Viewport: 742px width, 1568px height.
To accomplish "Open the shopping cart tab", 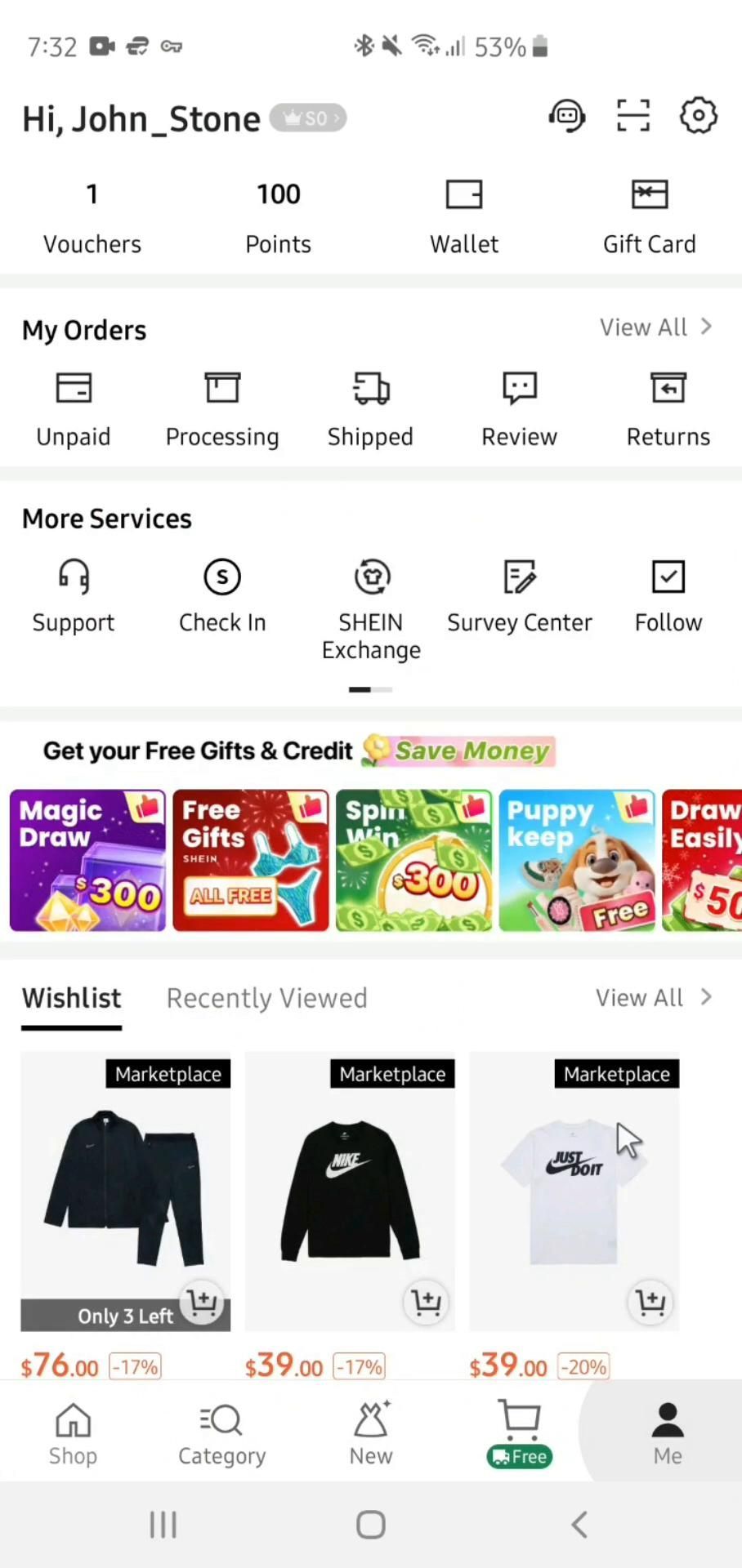I will (x=520, y=1434).
